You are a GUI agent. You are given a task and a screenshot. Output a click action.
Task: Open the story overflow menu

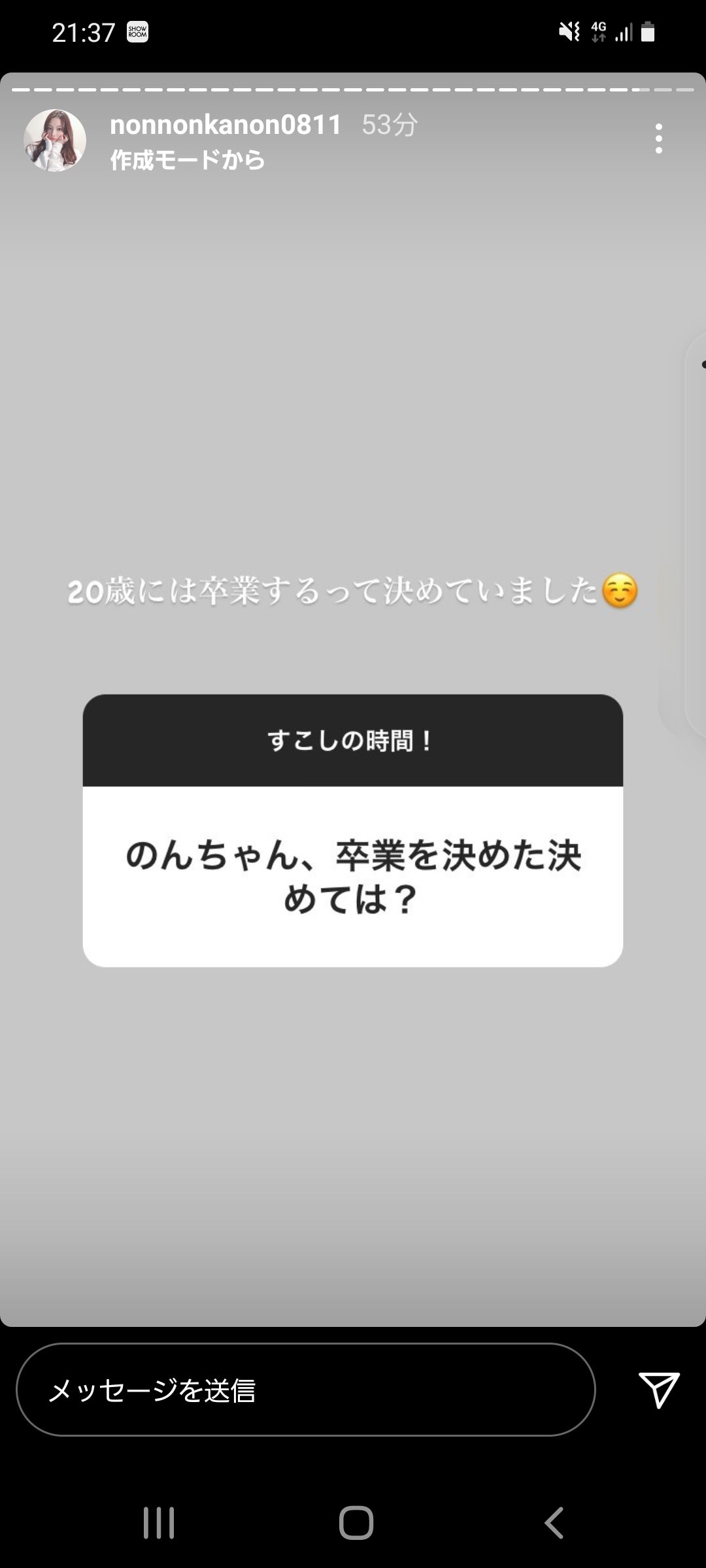tap(658, 139)
